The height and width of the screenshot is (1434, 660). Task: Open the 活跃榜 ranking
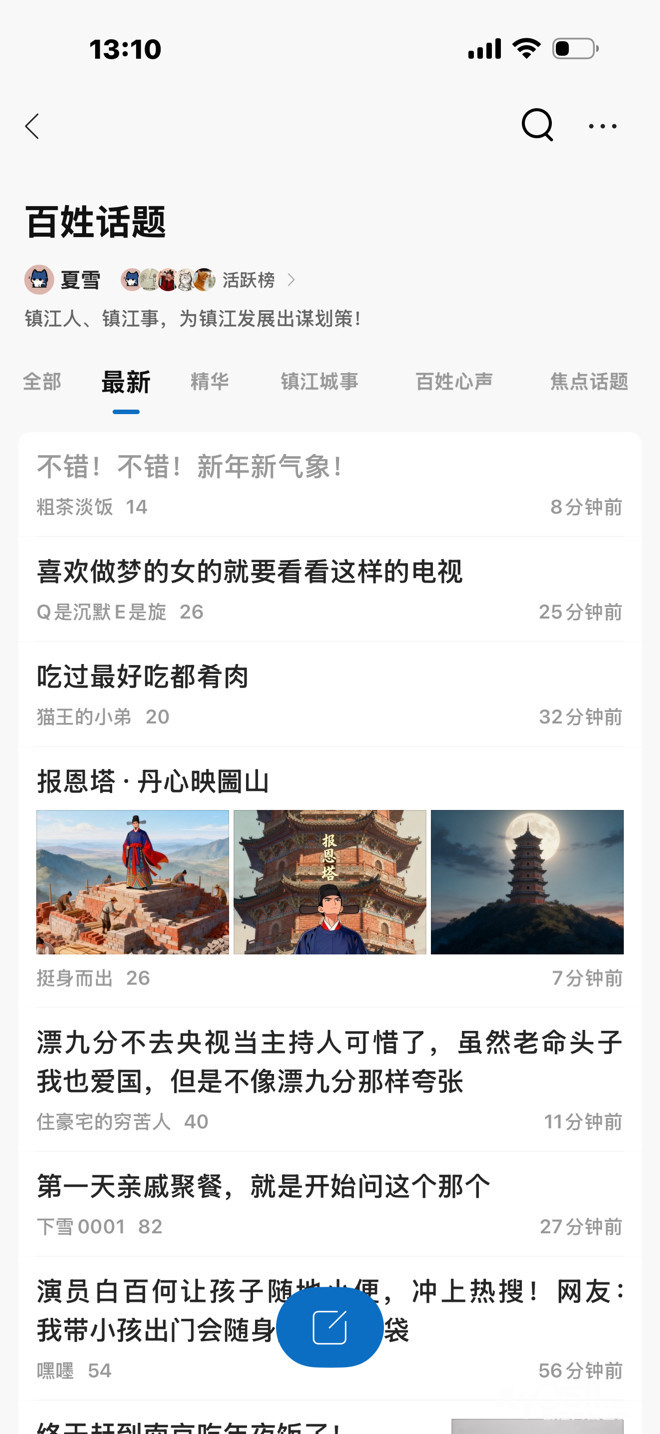tap(248, 280)
